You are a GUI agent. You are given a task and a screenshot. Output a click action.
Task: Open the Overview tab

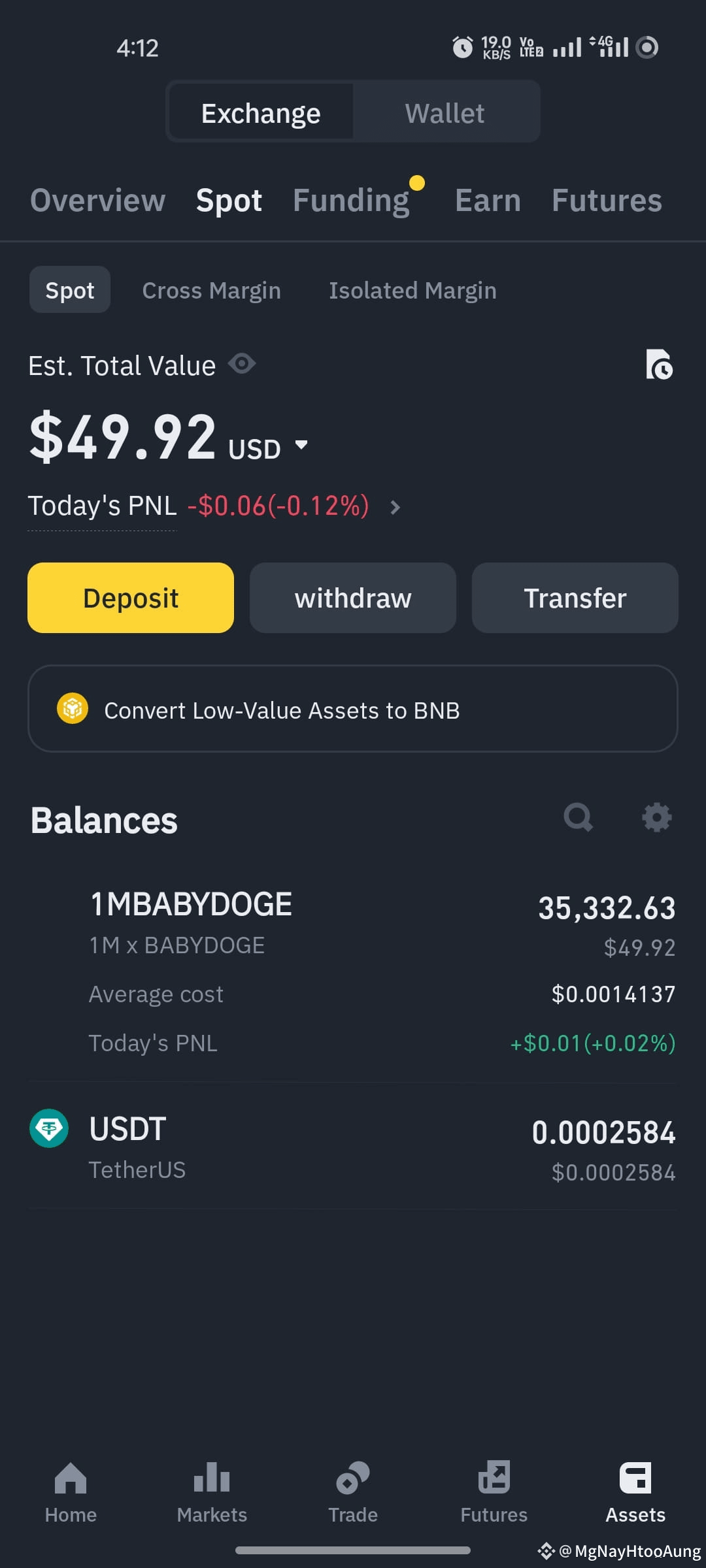(98, 200)
